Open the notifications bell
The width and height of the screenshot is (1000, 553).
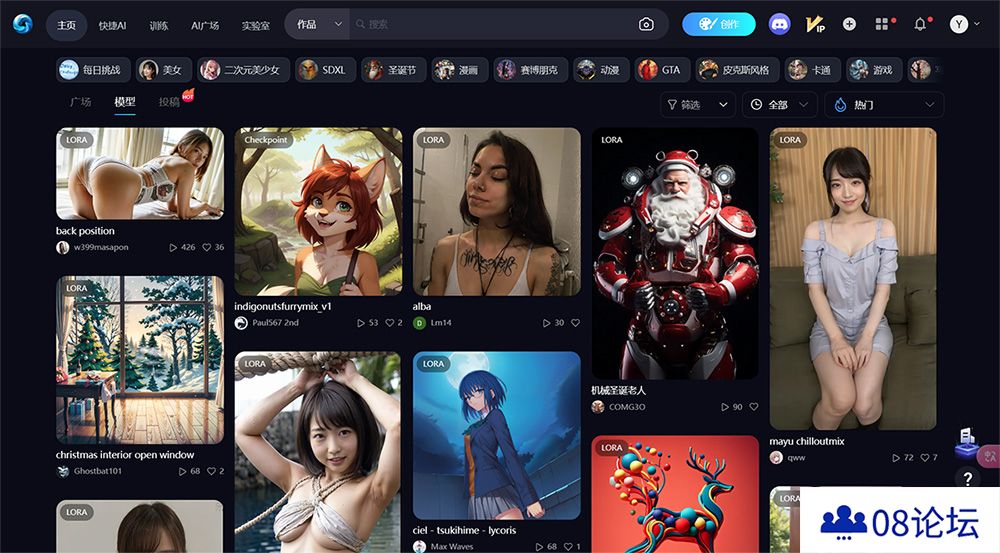(x=920, y=24)
